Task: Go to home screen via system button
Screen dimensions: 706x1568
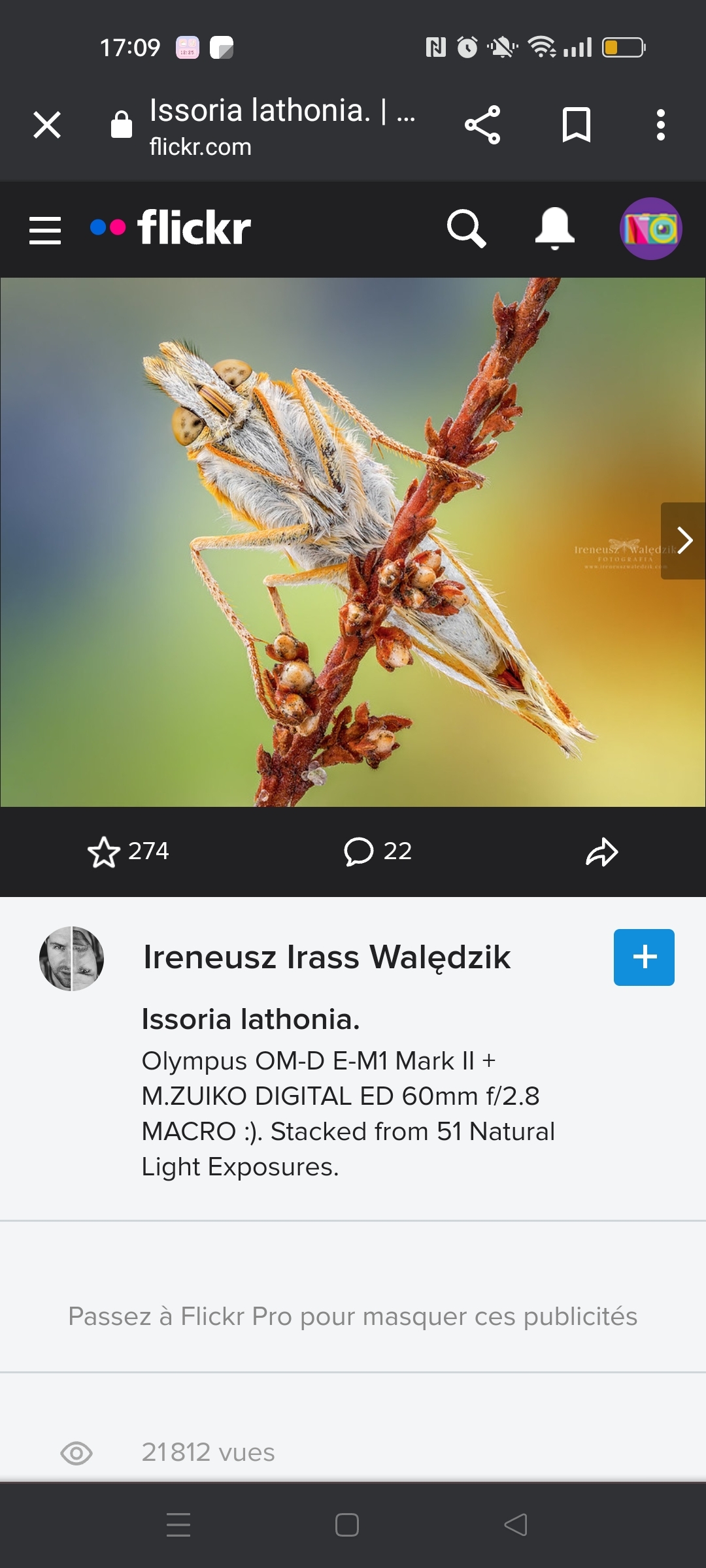Action: 346,1525
